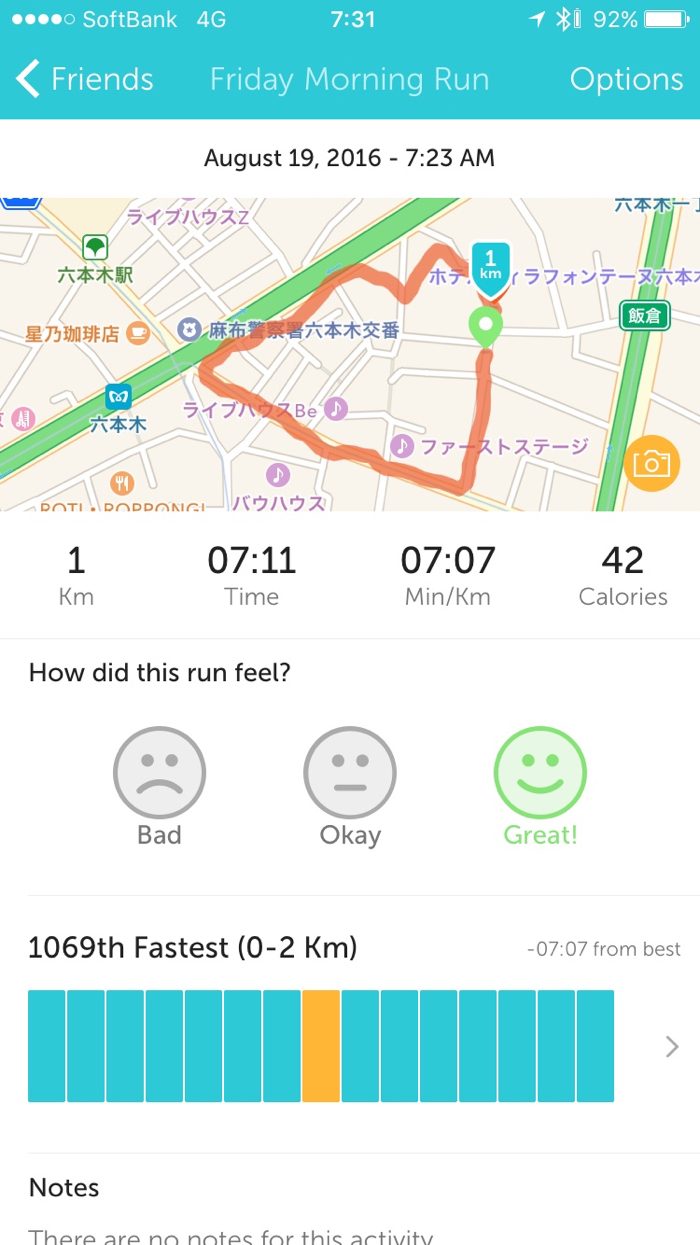Go back to Friends
700x1245 pixels.
(85, 79)
